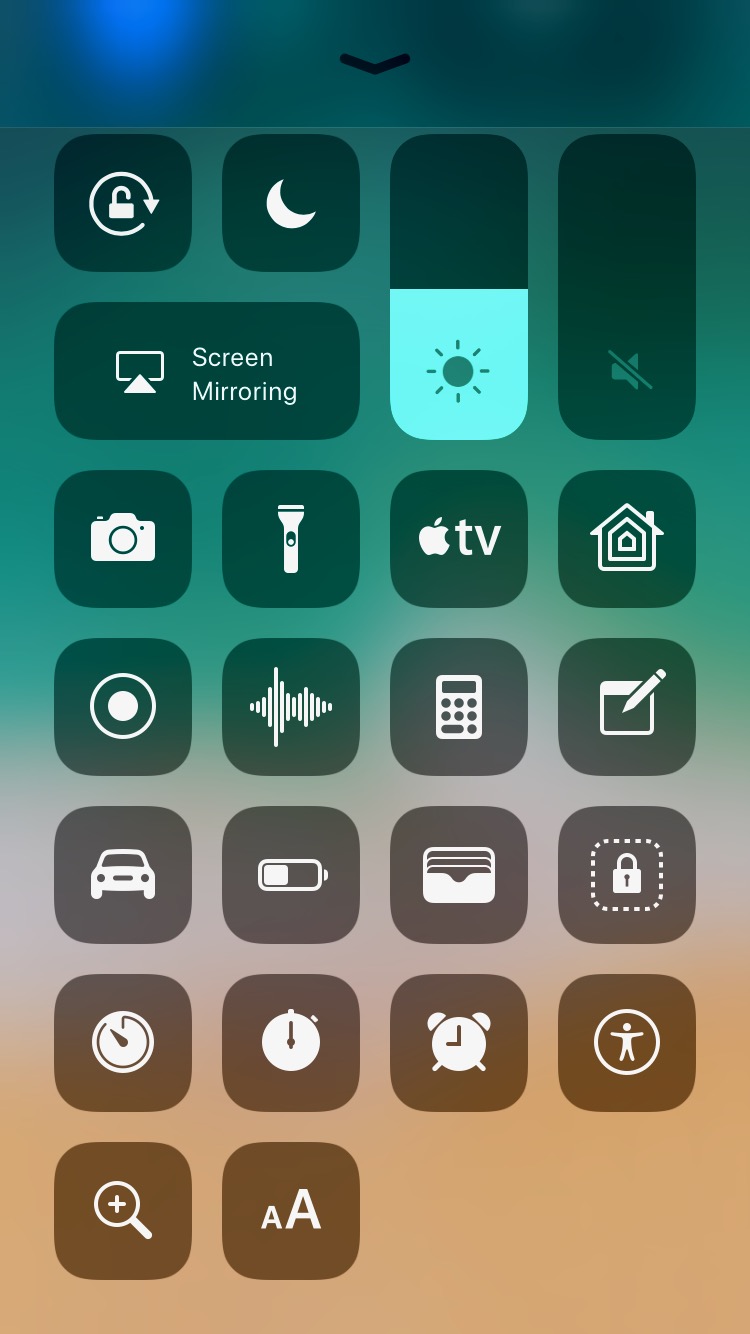The width and height of the screenshot is (750, 1334).
Task: Turn on the flashlight
Action: coord(291,539)
